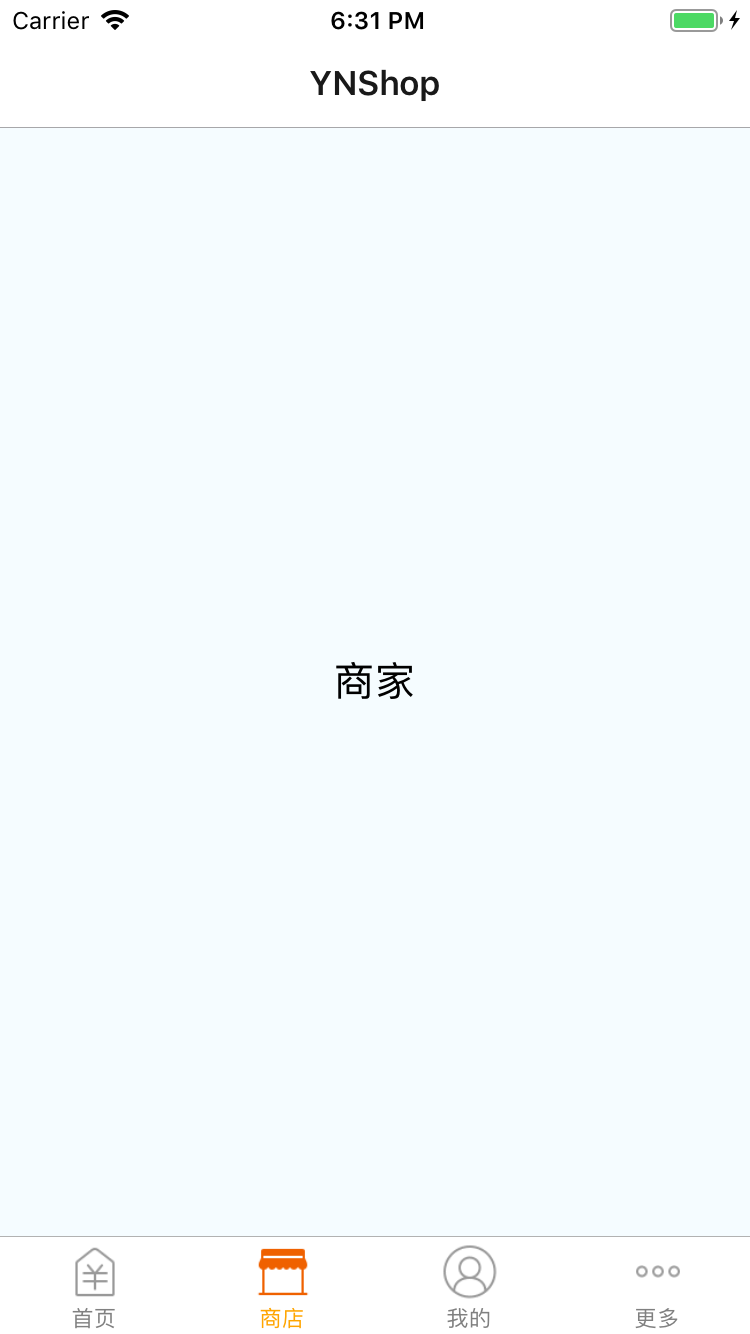
Task: Open the 我的 profile tab
Action: point(469,1288)
